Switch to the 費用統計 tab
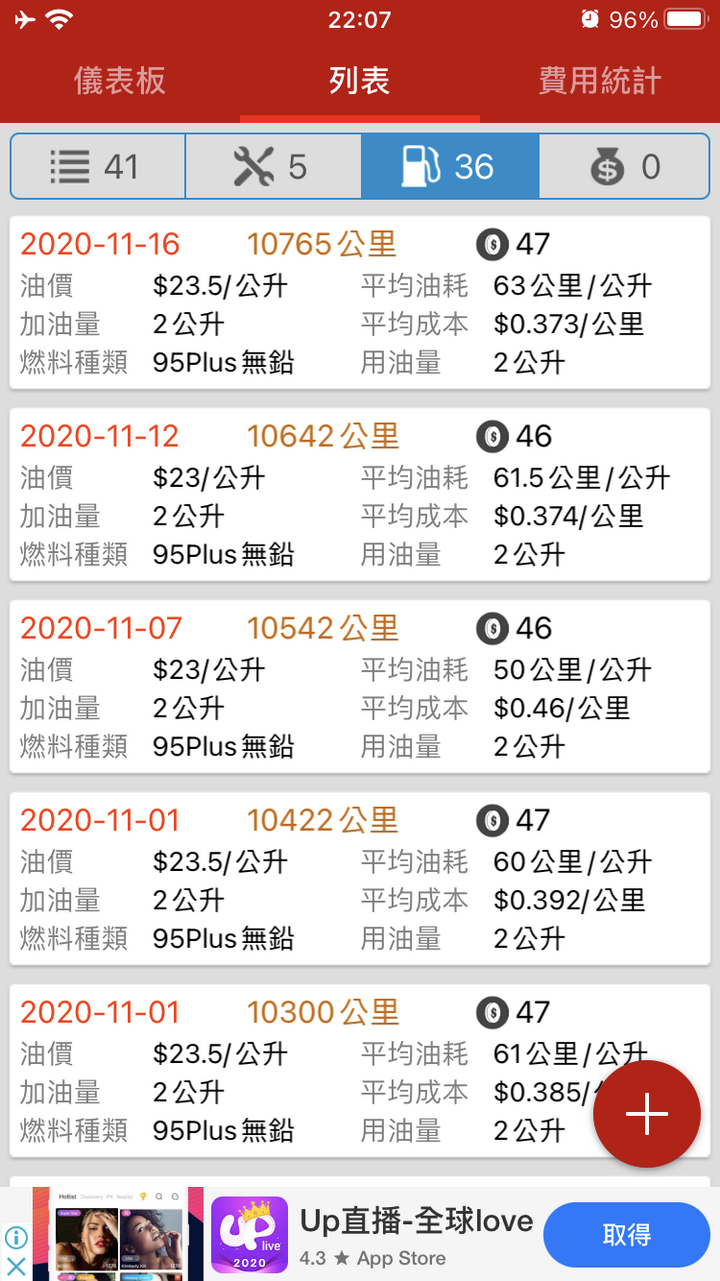The width and height of the screenshot is (720, 1281). coord(600,81)
